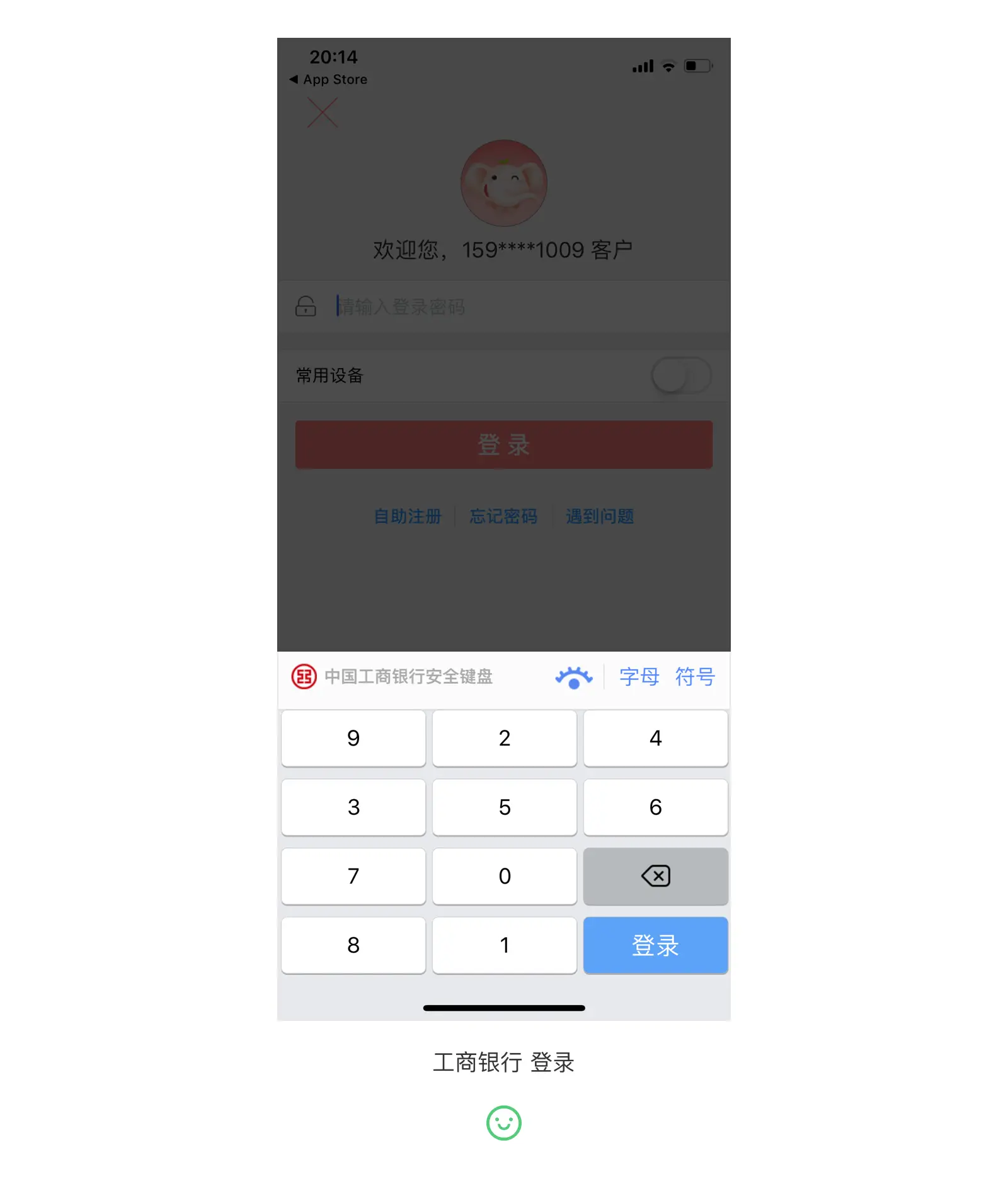The width and height of the screenshot is (1008, 1181).
Task: Tap the backspace key on the keyboard
Action: coord(655,876)
